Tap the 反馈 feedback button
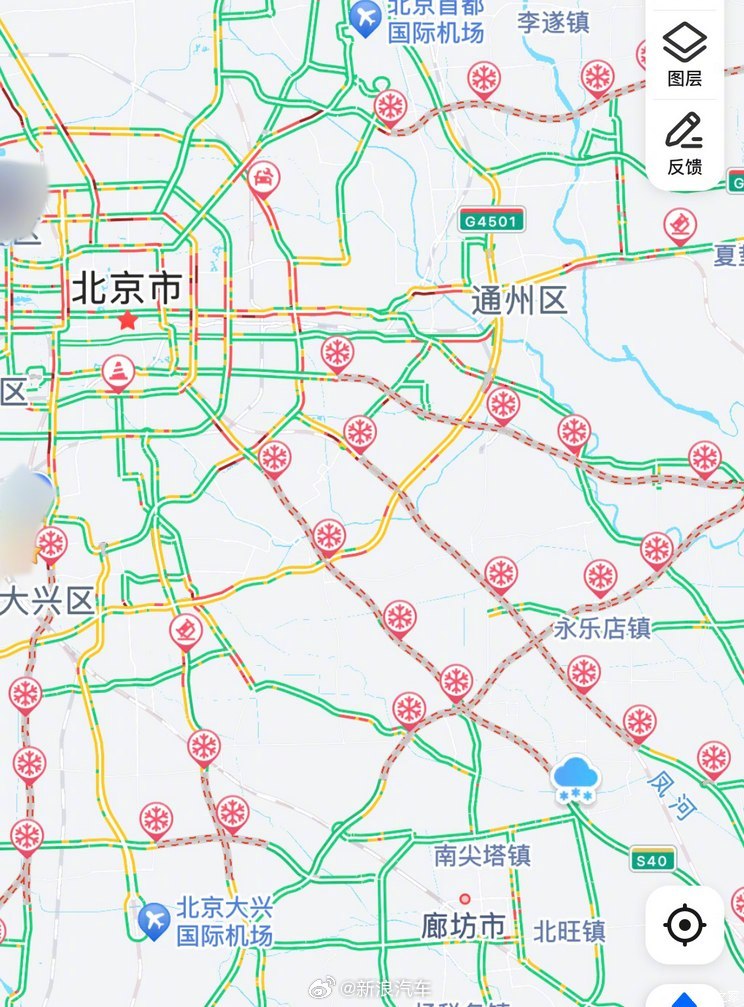The width and height of the screenshot is (744, 1007). point(685,143)
